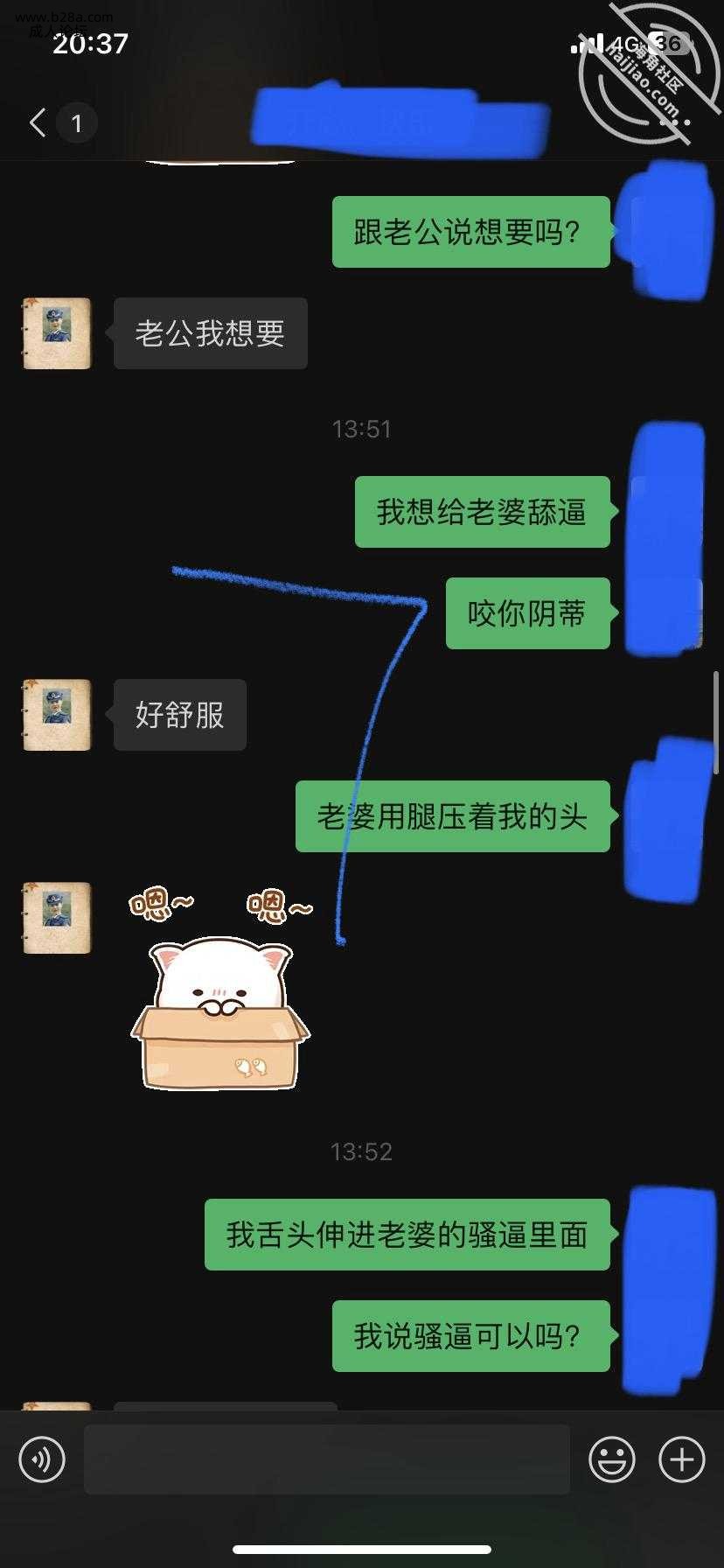
Task: Open the emoji sticker panel
Action: [611, 1459]
